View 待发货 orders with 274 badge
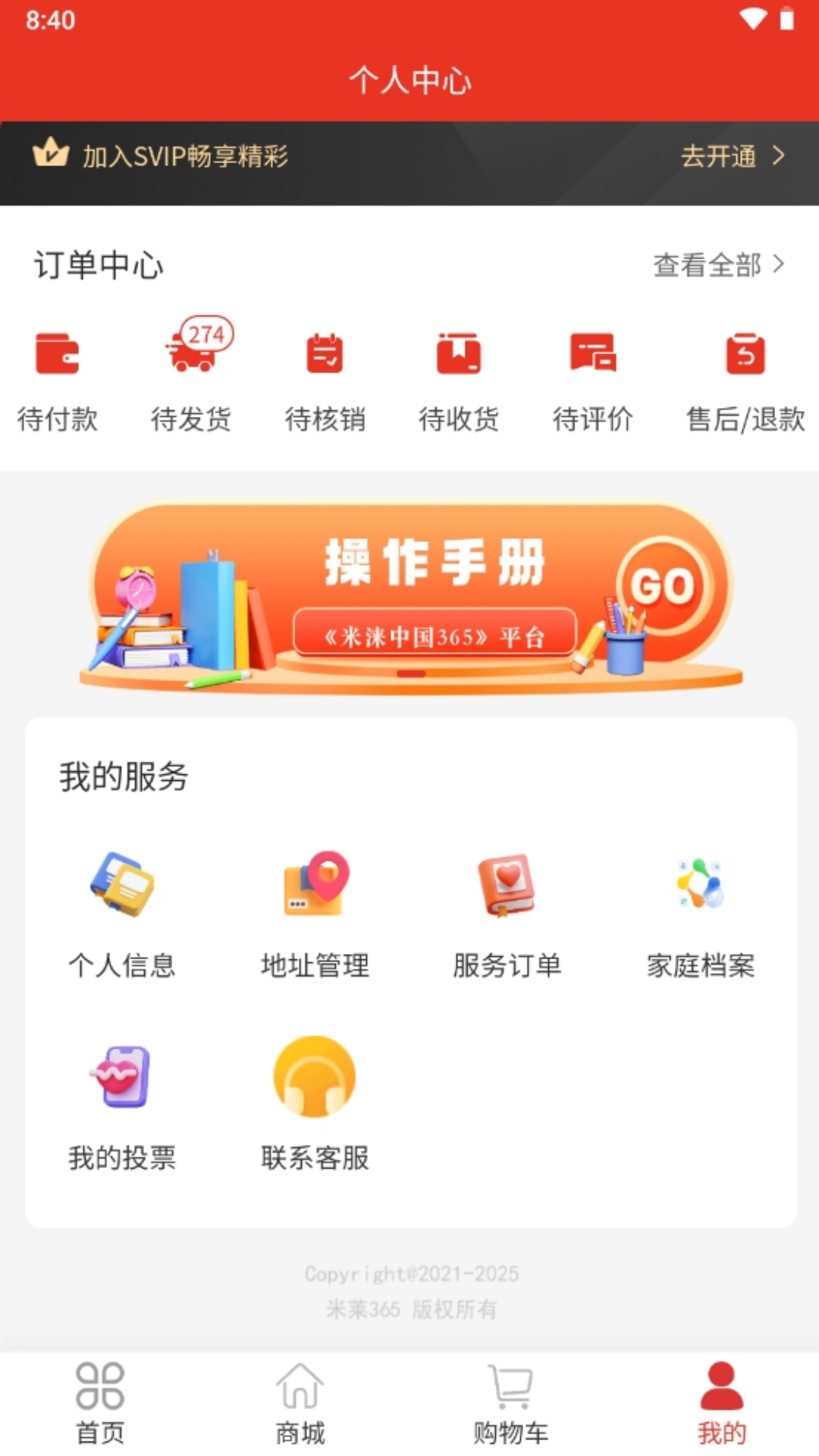 (191, 379)
